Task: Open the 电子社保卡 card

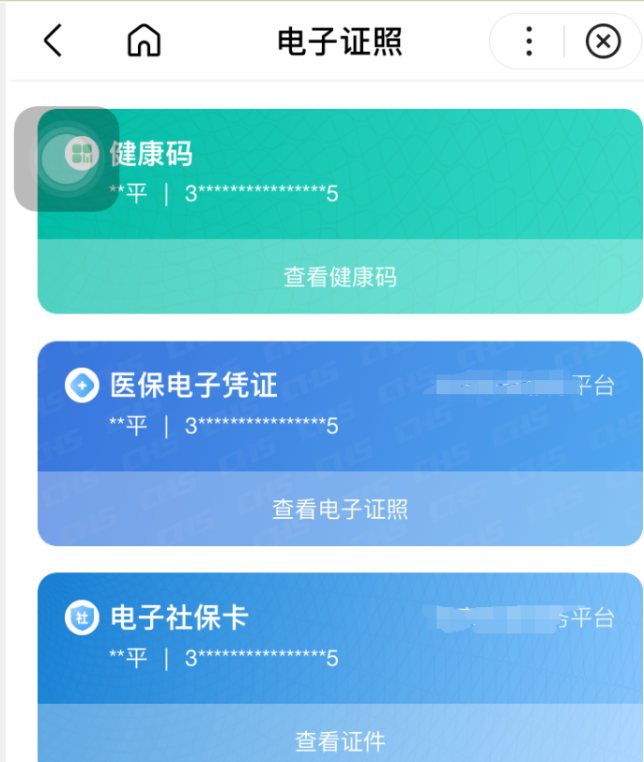Action: (x=340, y=637)
